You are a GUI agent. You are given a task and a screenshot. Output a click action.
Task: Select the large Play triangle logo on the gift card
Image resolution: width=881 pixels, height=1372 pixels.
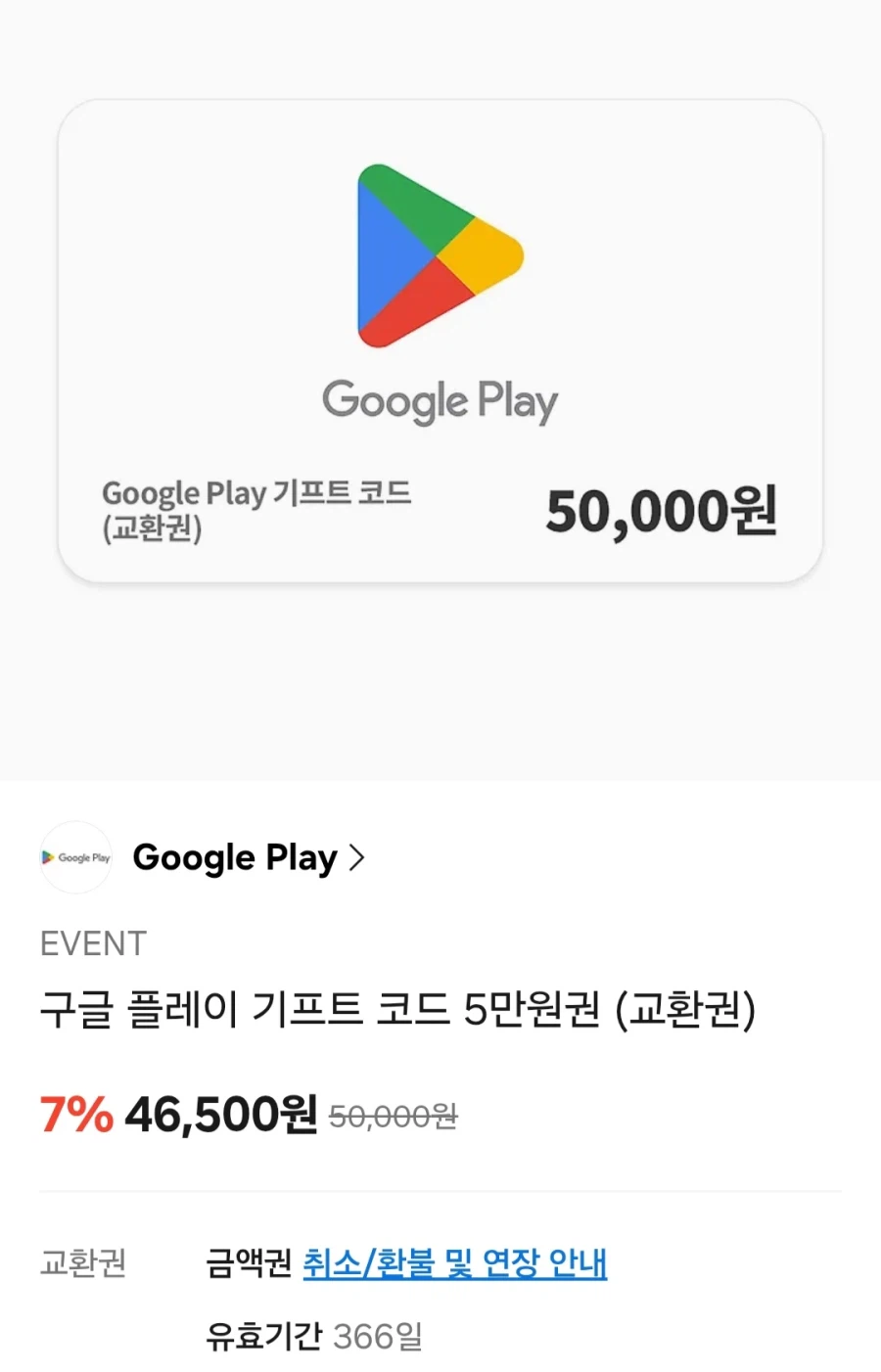click(439, 252)
